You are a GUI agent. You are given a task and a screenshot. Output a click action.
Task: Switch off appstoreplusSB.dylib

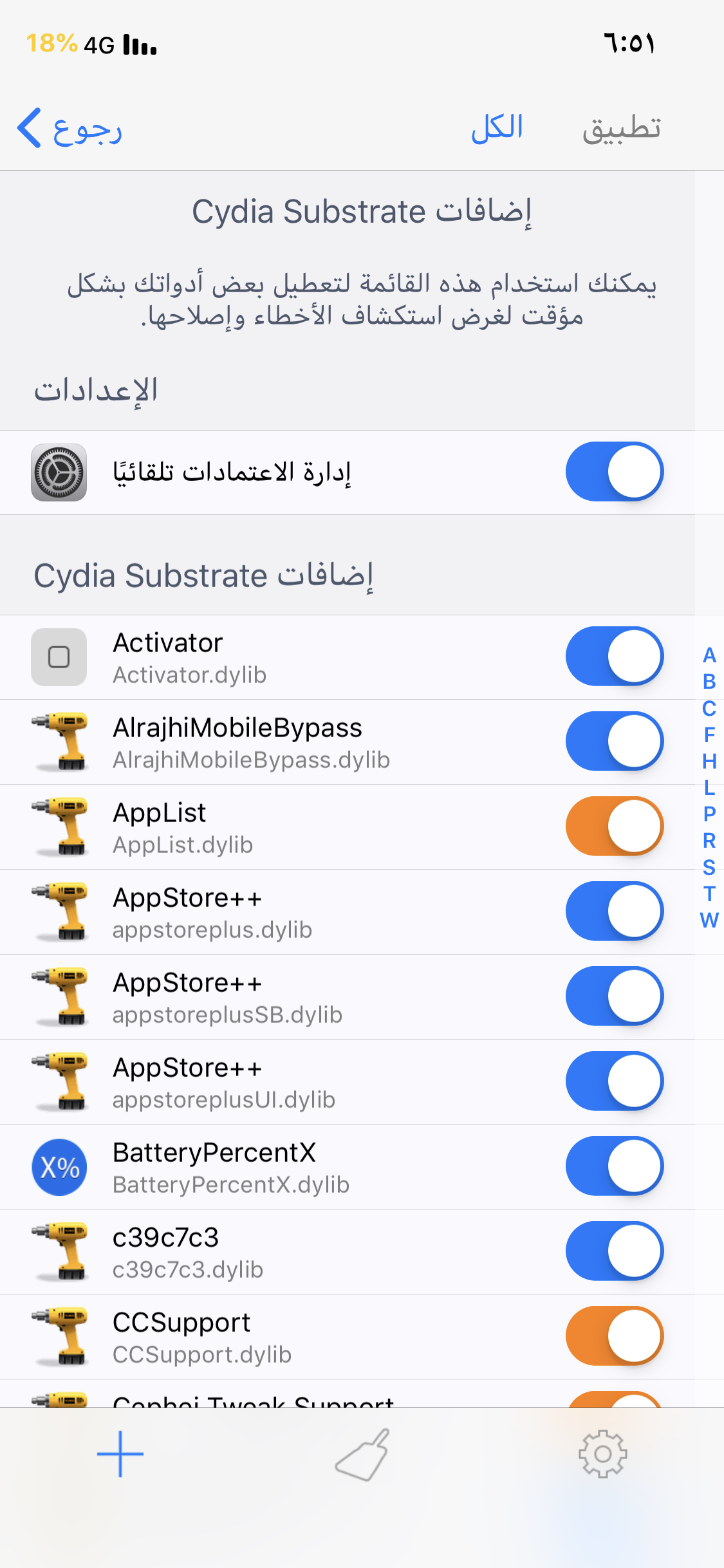pyautogui.click(x=615, y=996)
